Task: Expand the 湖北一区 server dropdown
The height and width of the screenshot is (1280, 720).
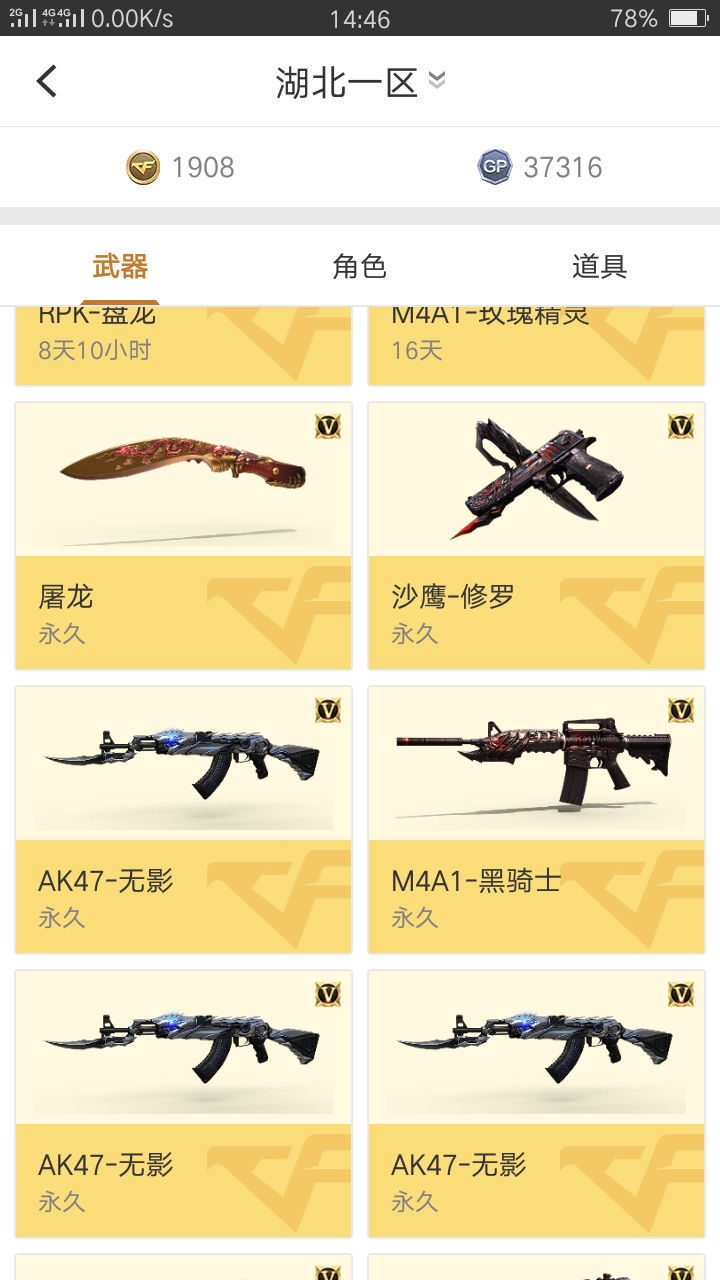Action: [x=360, y=82]
